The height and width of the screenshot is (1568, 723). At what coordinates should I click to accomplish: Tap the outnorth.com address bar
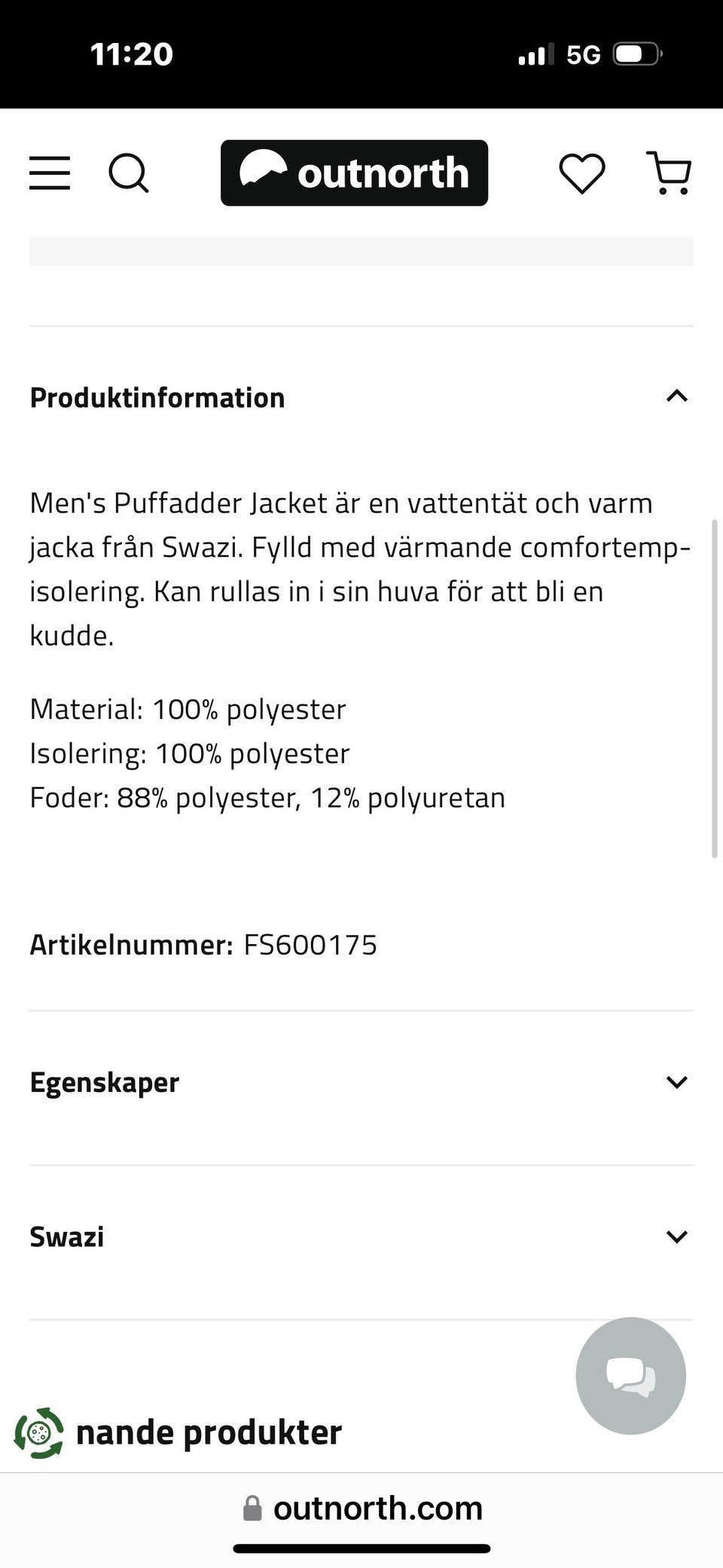click(x=362, y=1508)
